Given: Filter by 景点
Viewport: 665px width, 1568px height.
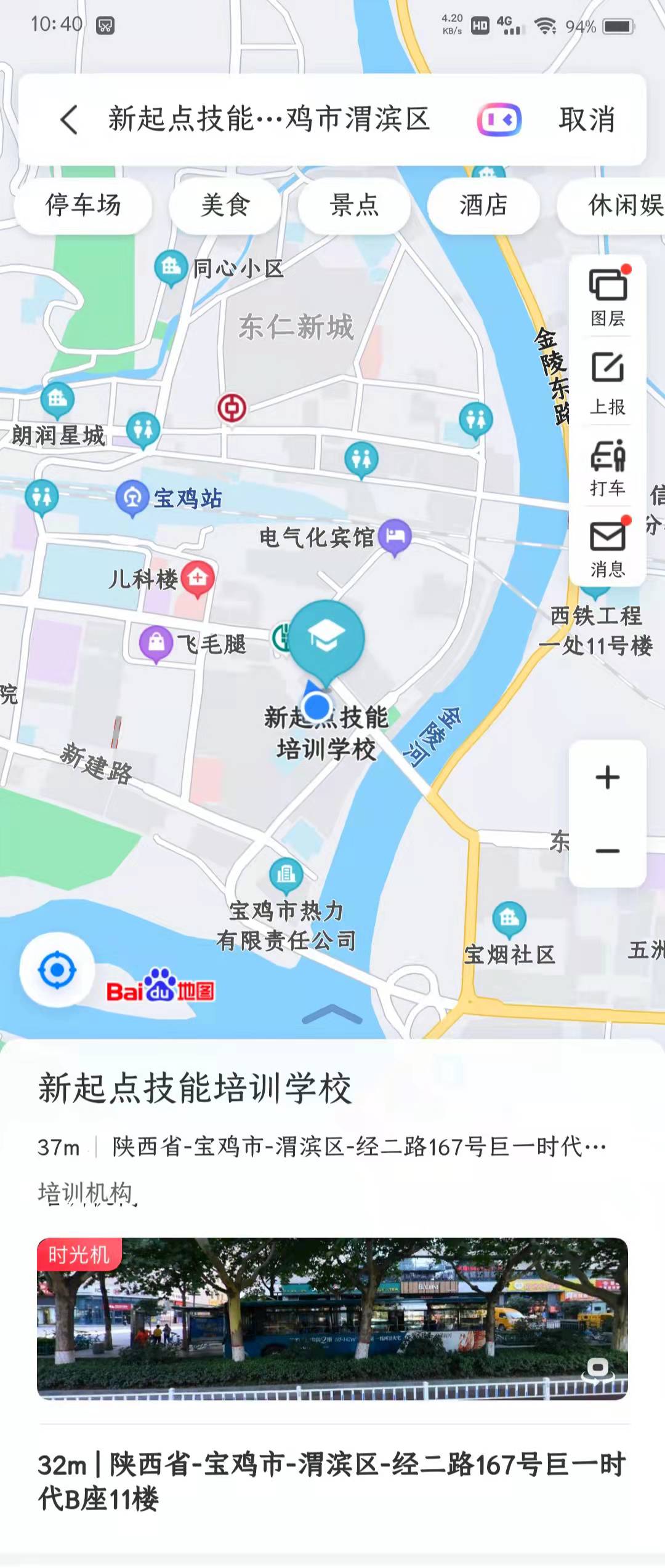Looking at the screenshot, I should pos(354,206).
